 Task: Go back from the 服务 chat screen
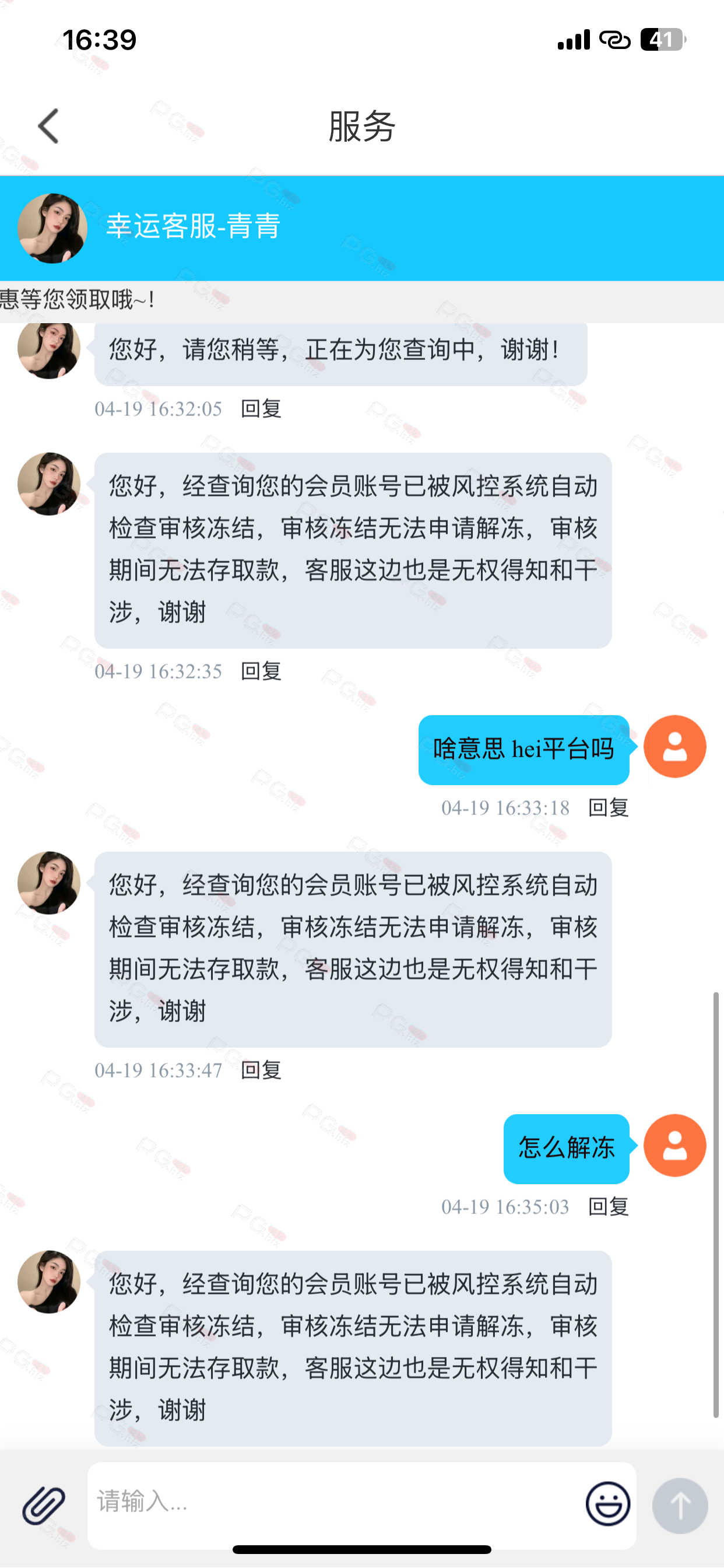[x=48, y=126]
